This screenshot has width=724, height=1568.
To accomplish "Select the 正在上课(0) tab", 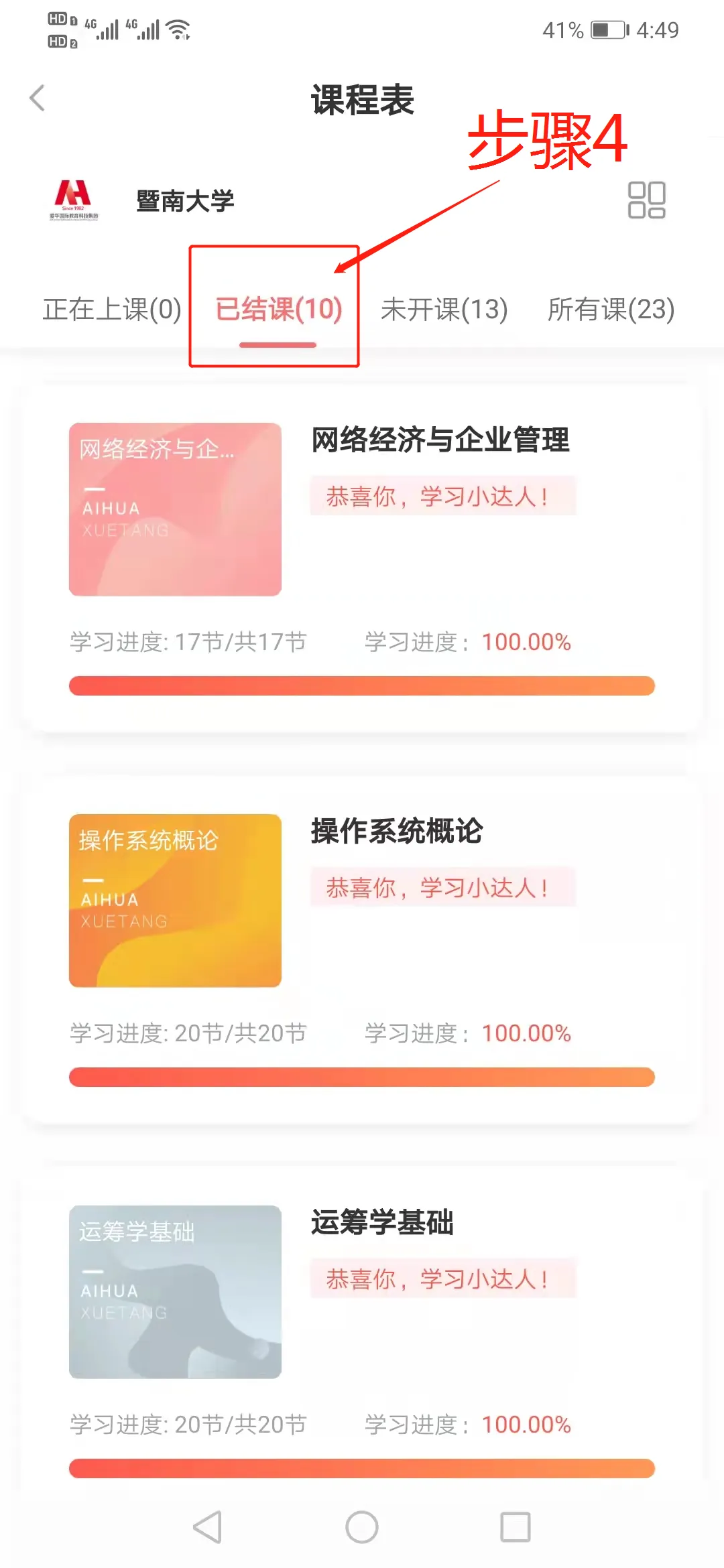I will pos(111,309).
